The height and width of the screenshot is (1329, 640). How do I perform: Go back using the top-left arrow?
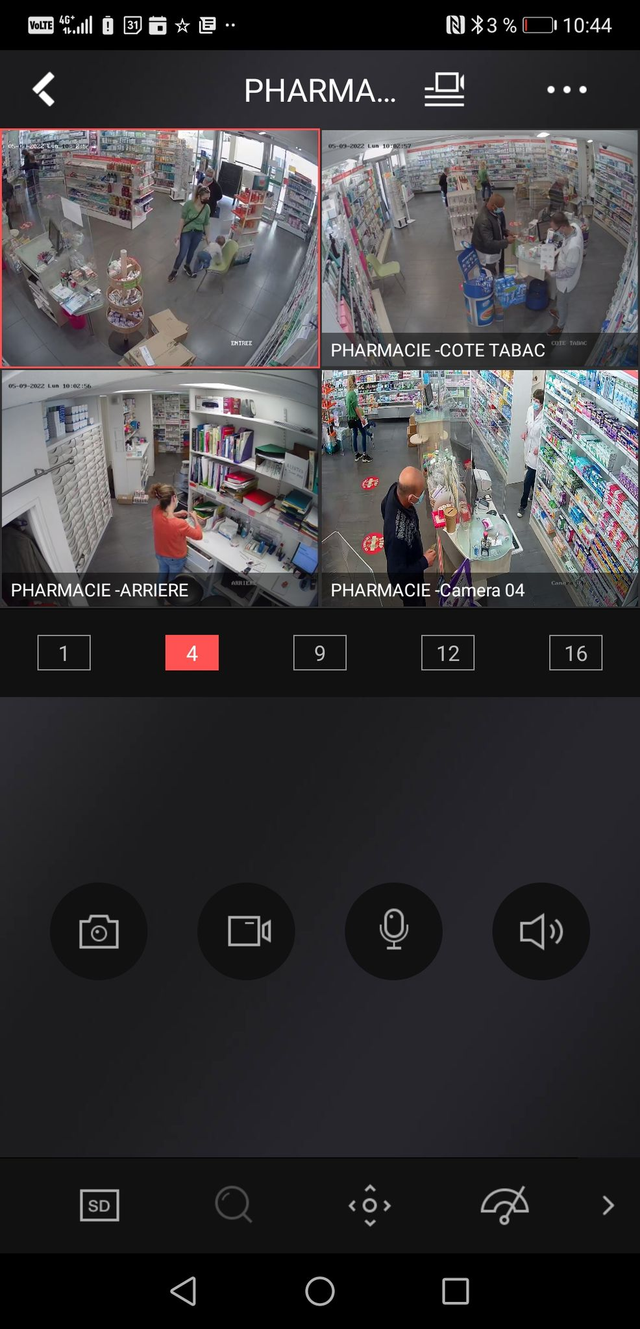[x=44, y=90]
